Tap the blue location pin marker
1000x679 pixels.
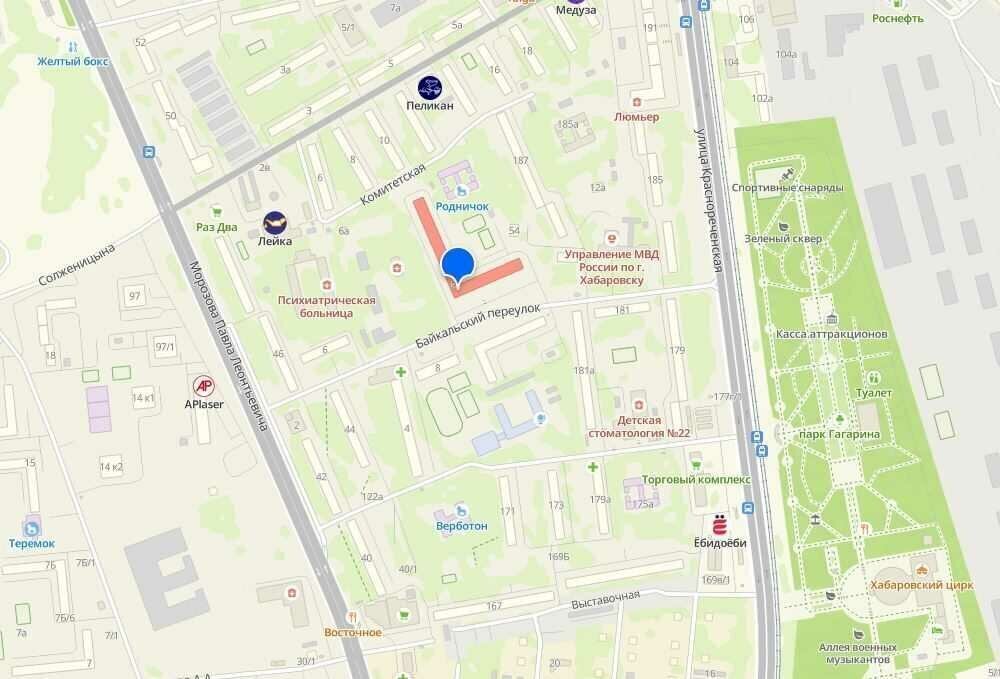coord(458,263)
